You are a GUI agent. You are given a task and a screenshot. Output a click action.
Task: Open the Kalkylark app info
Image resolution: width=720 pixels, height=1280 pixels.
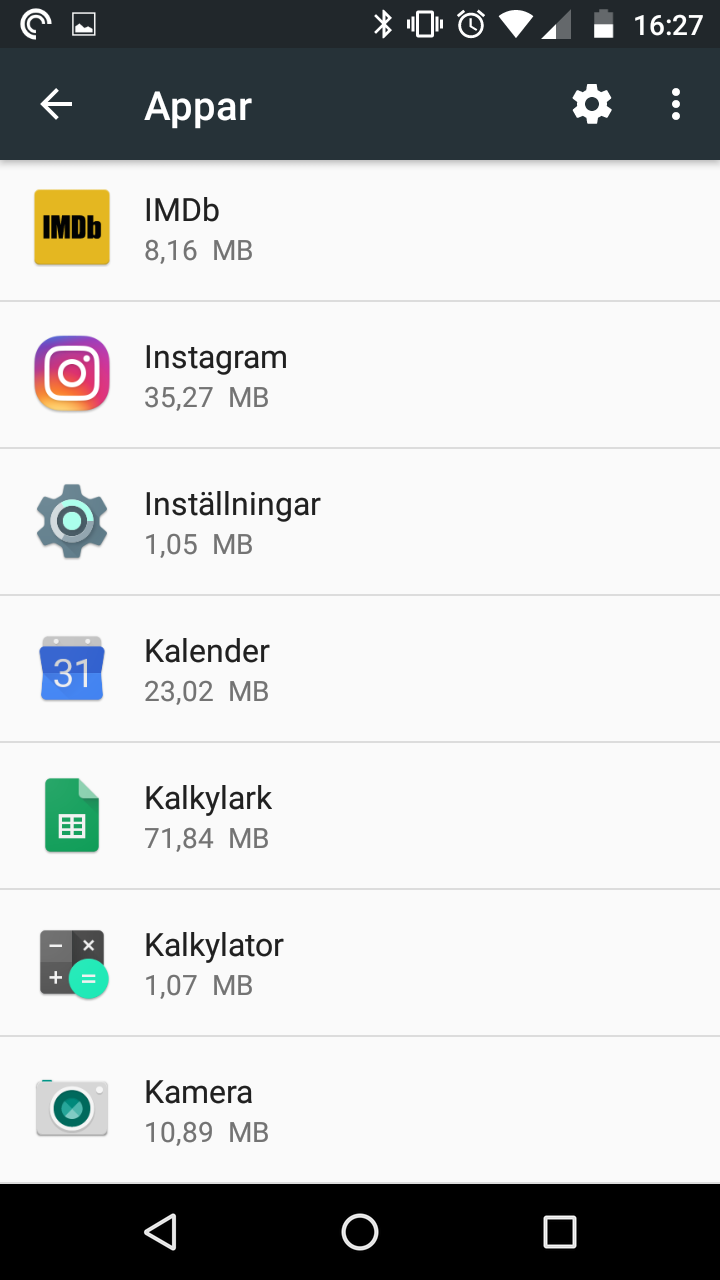coord(360,816)
